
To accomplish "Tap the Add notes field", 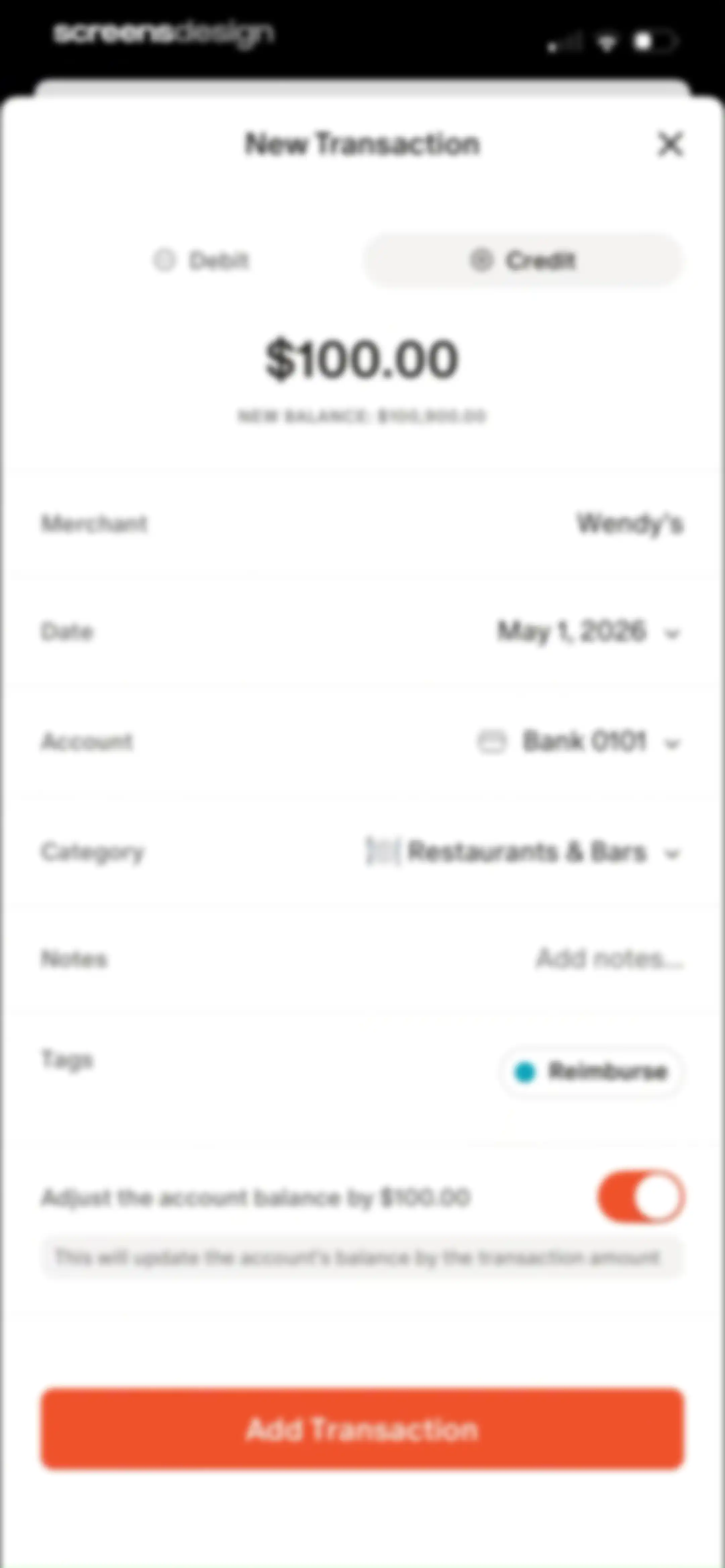I will (609, 959).
